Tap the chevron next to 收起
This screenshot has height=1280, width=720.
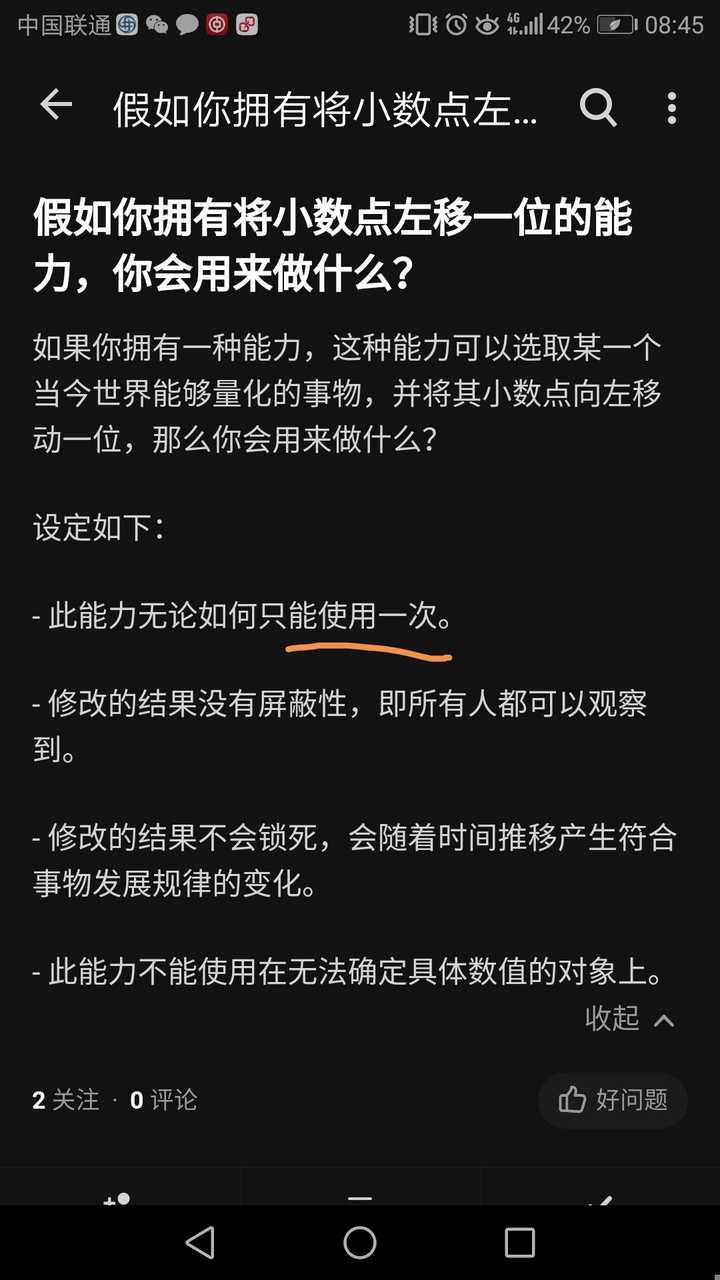[x=662, y=1020]
